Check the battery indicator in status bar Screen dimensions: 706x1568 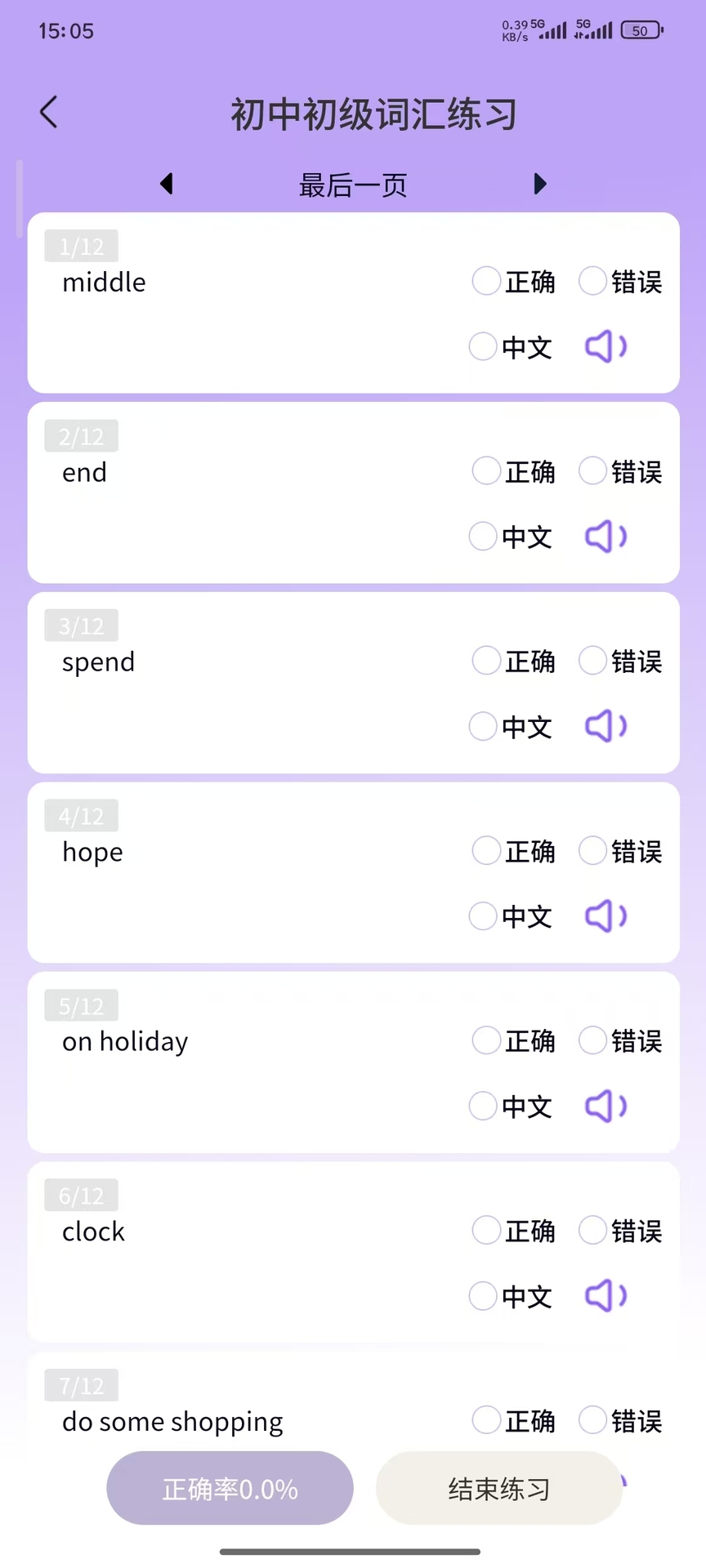[641, 30]
